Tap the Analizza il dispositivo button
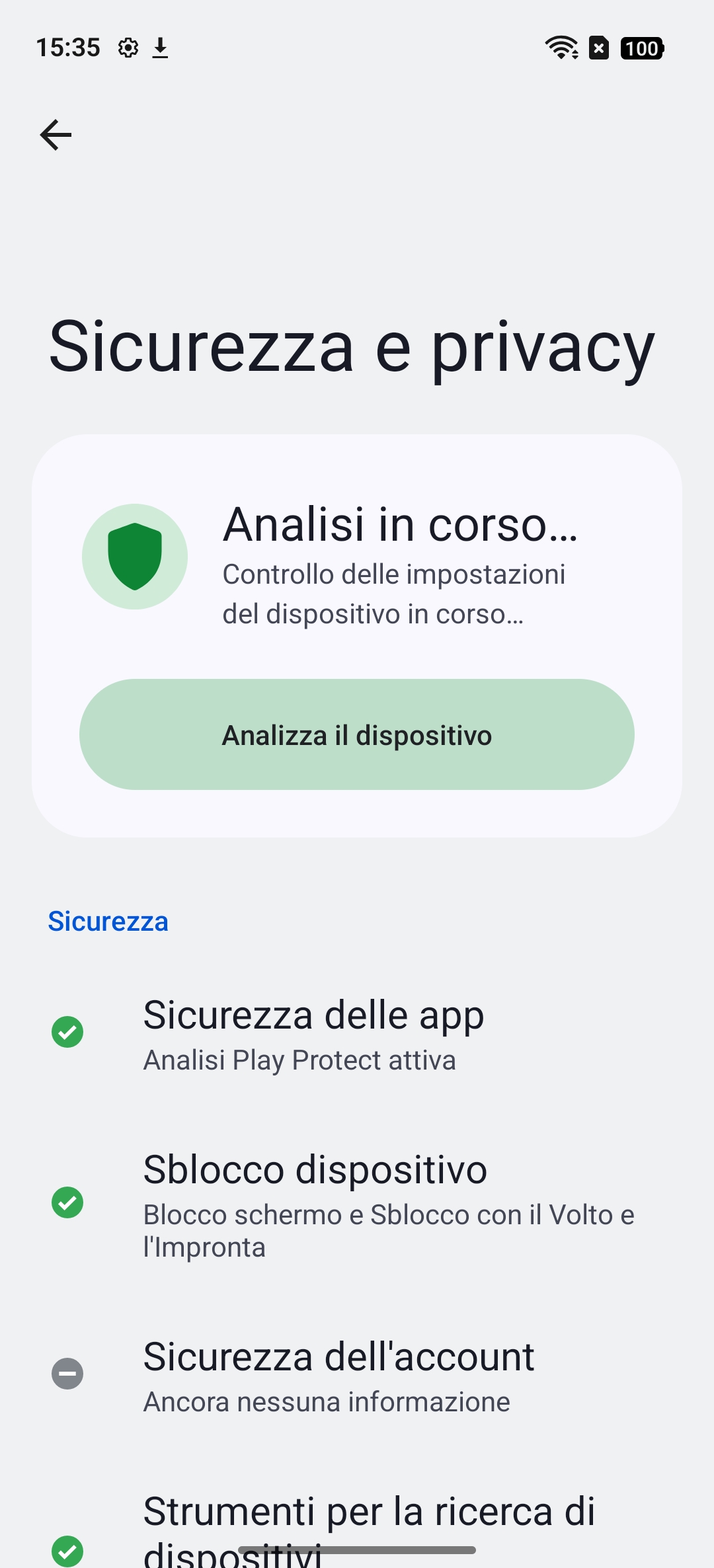Screen dimensions: 714x1568 [357, 734]
